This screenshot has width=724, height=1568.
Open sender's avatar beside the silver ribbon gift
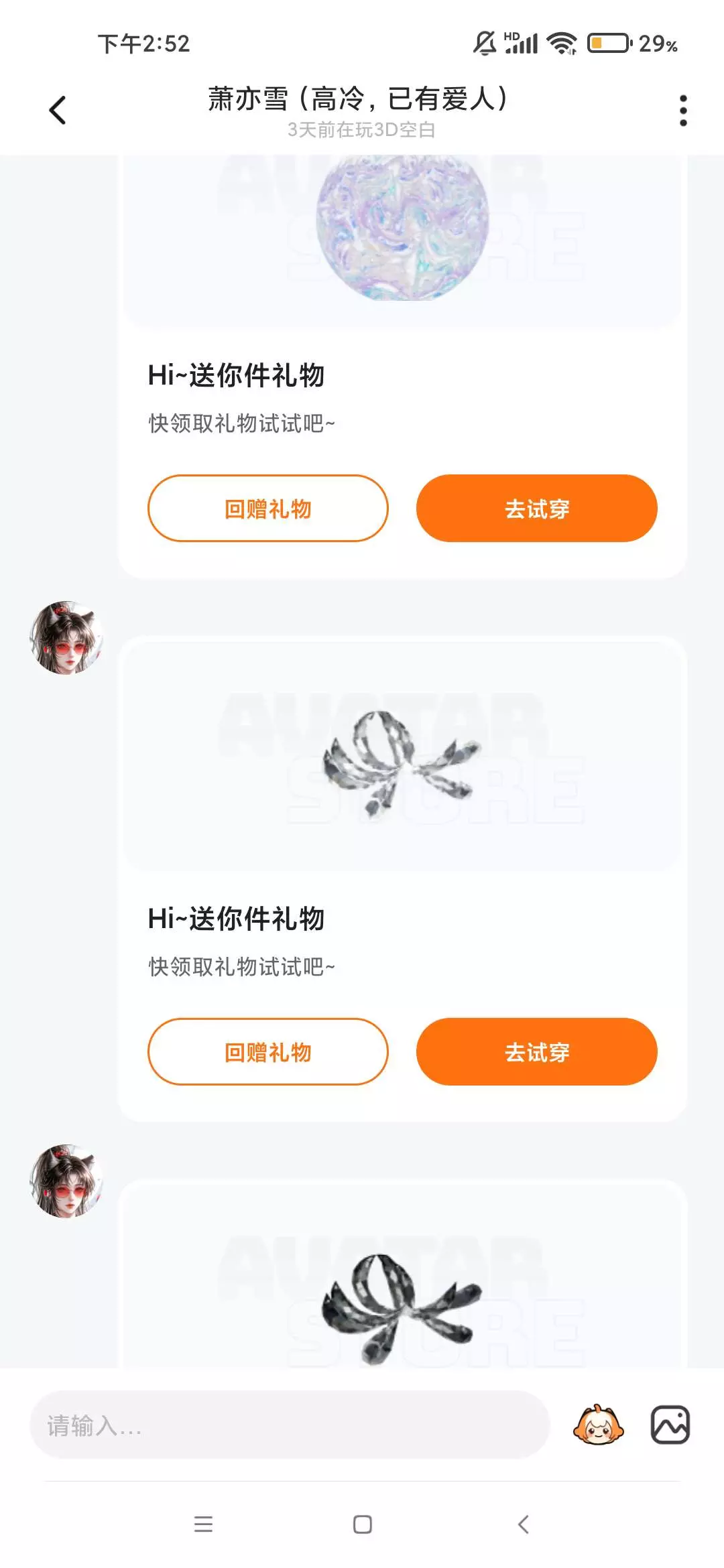tap(66, 637)
